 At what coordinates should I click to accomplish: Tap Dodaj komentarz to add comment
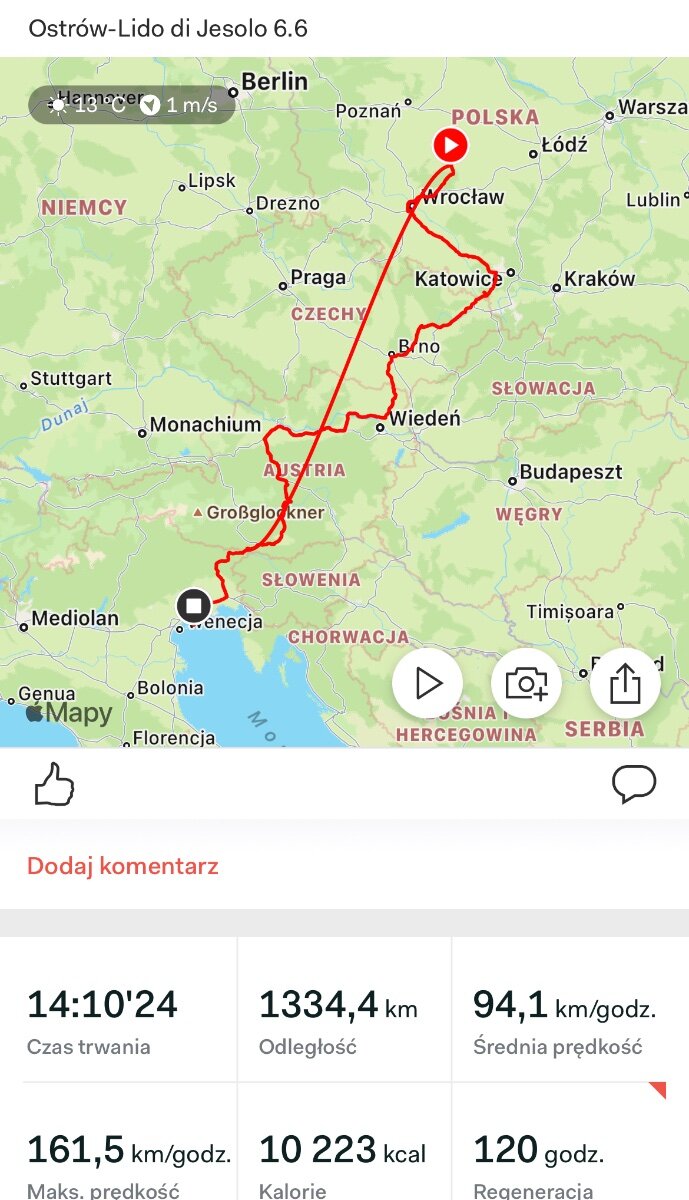123,866
